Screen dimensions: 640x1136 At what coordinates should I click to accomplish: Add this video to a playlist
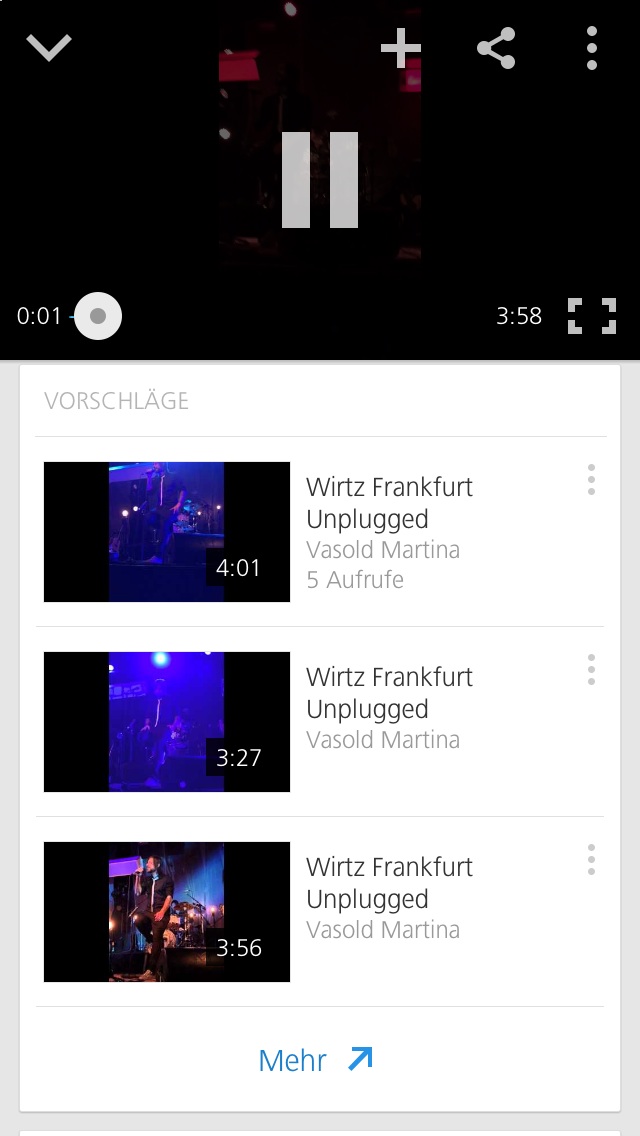pyautogui.click(x=401, y=47)
